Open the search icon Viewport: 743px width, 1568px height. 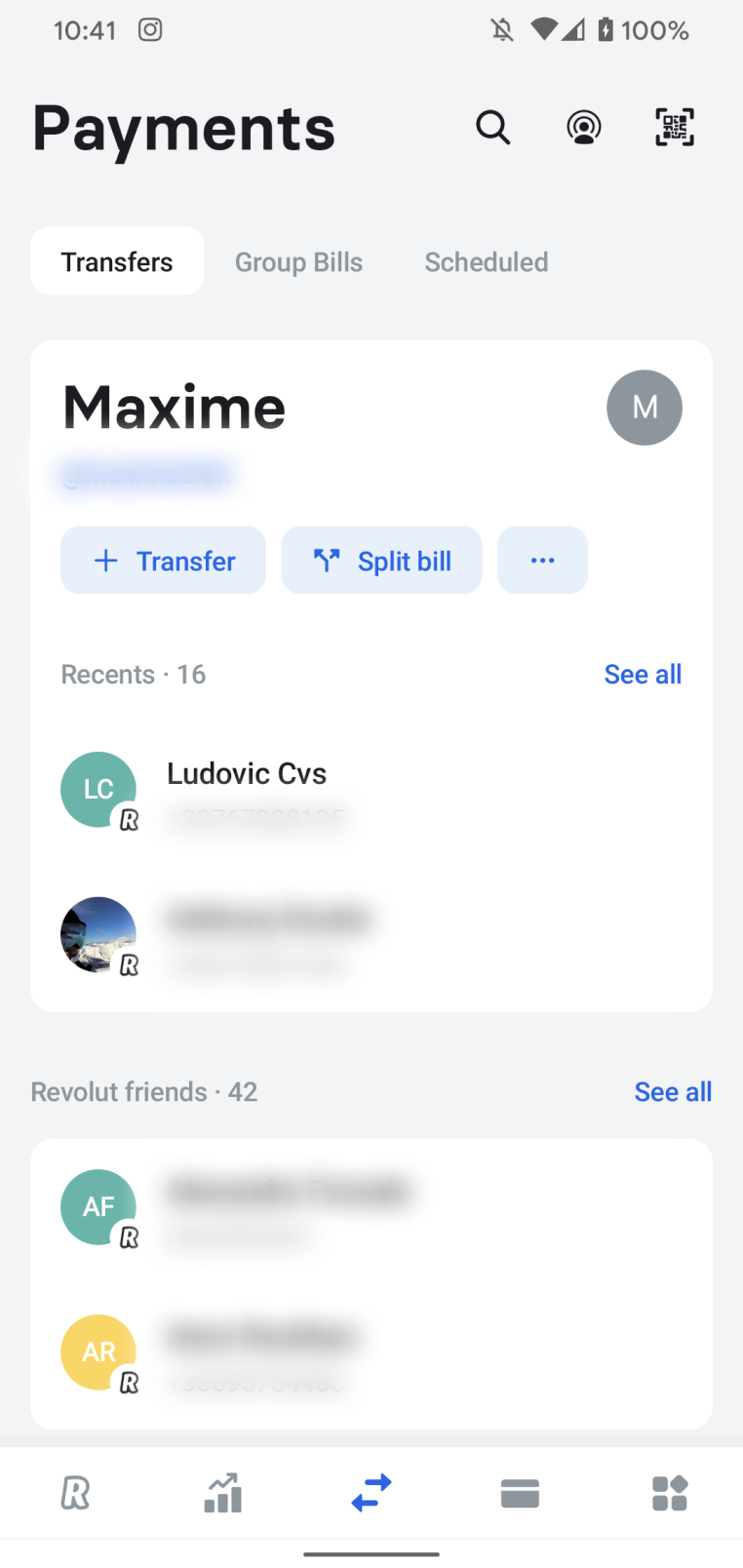tap(492, 128)
